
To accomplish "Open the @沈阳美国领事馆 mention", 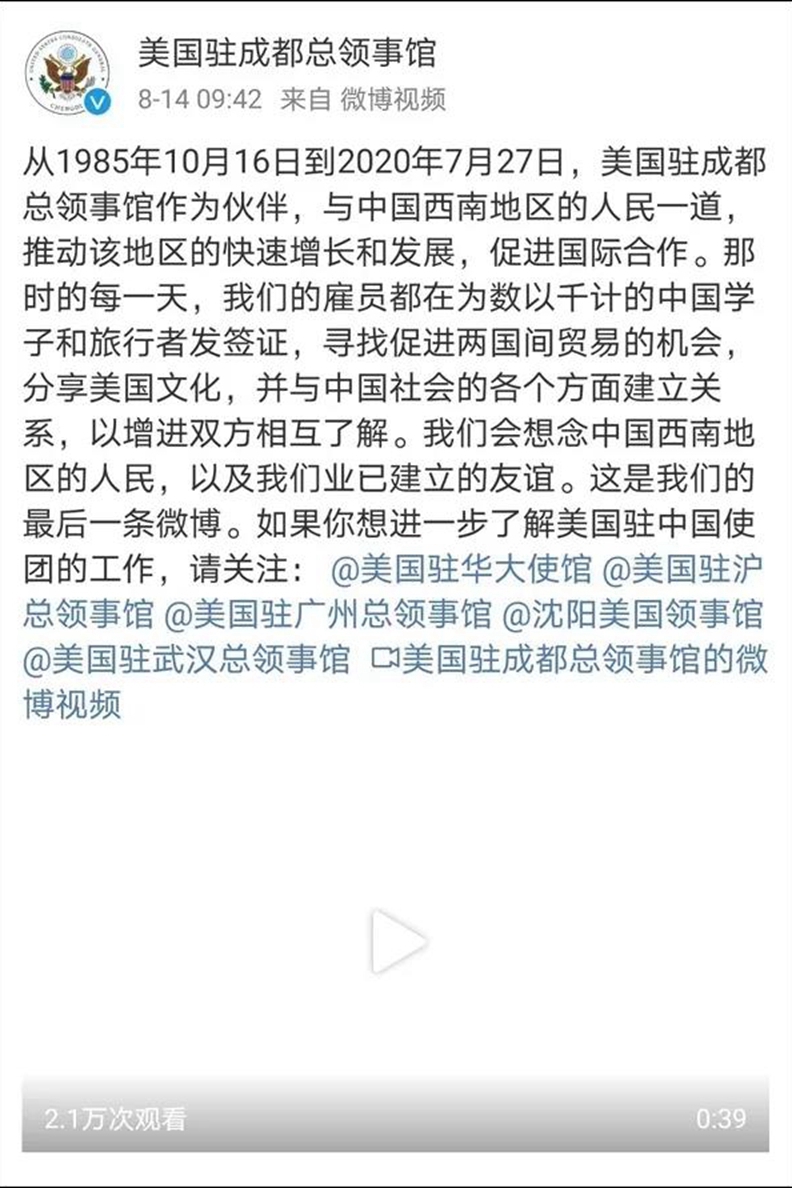I will pos(631,614).
